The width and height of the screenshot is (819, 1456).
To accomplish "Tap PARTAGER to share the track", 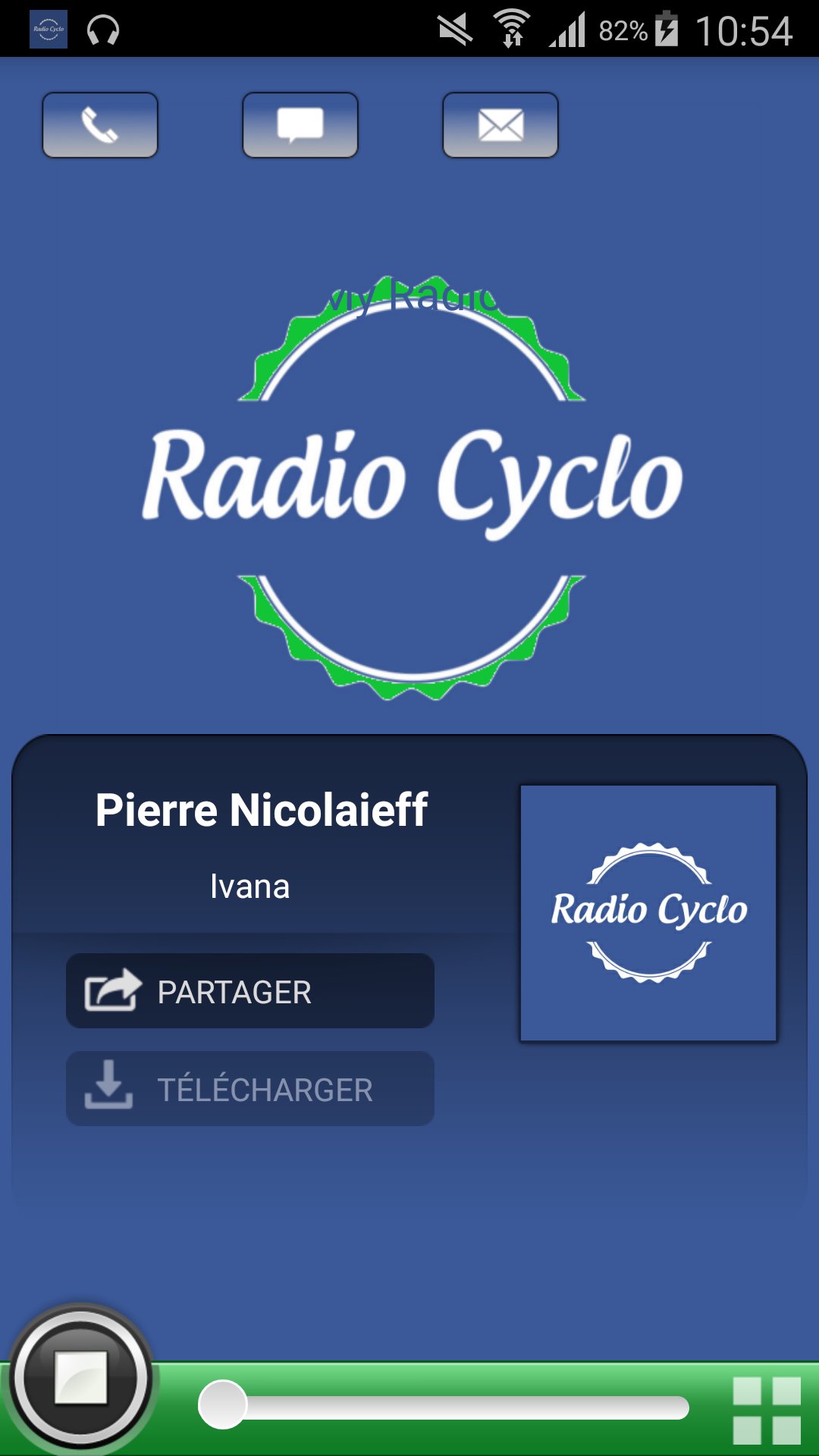I will [250, 990].
